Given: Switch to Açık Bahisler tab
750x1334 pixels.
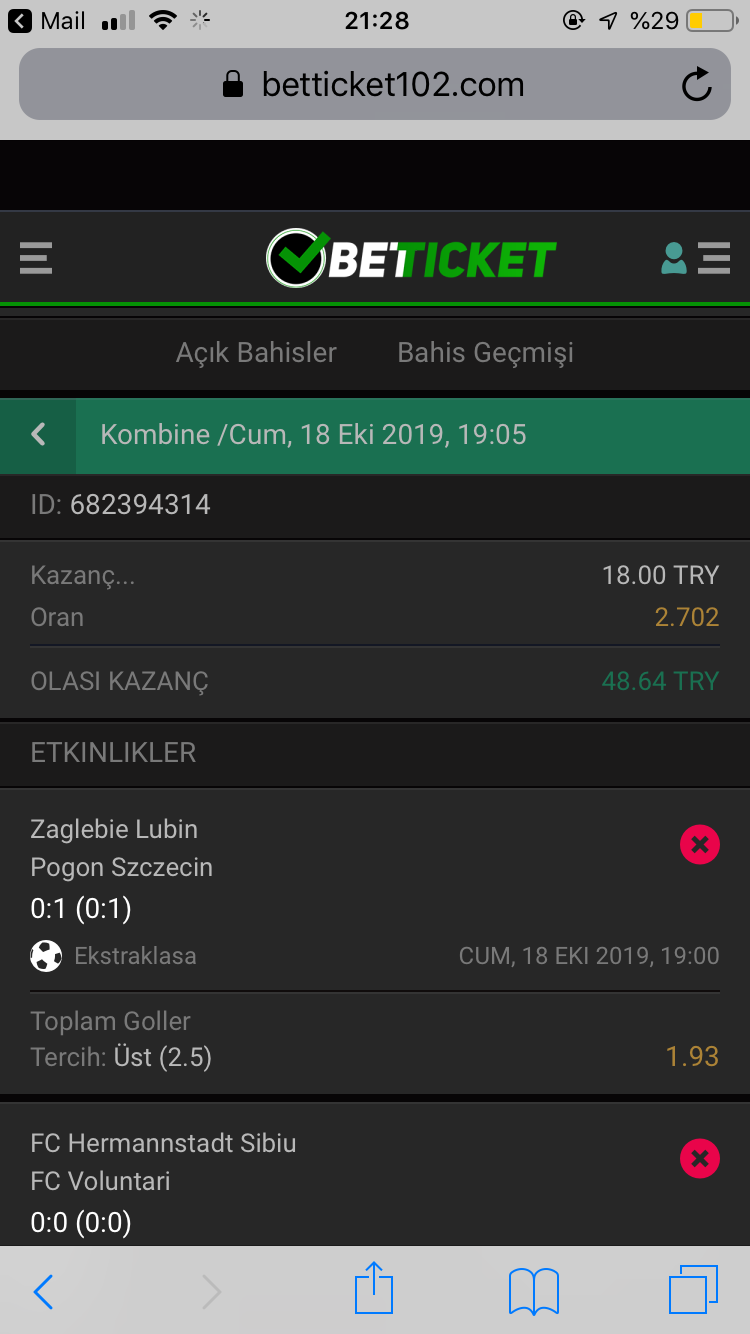Looking at the screenshot, I should pyautogui.click(x=256, y=352).
